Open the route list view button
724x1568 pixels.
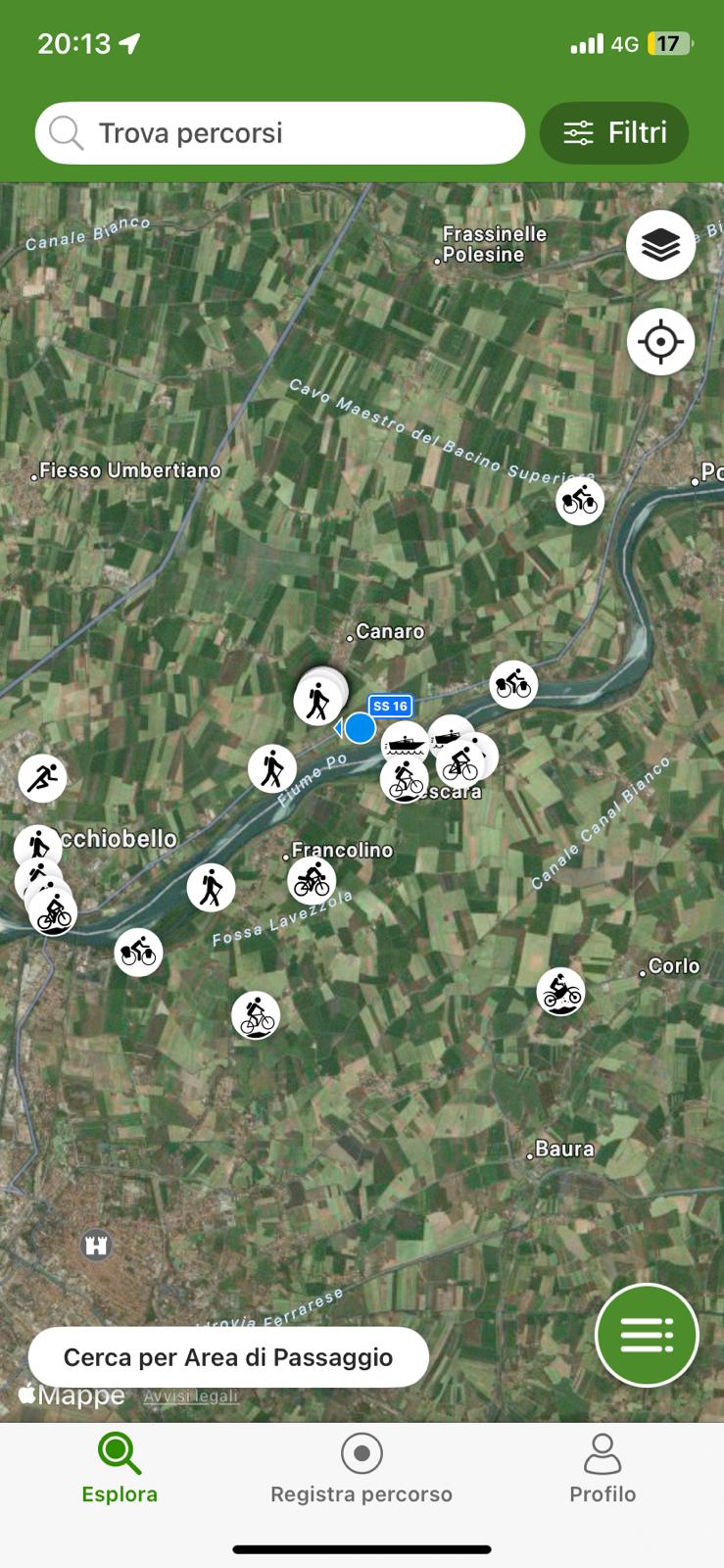(647, 1335)
